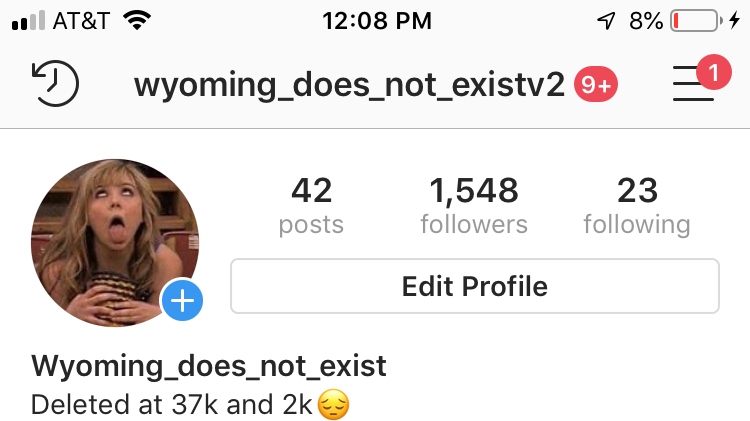The image size is (750, 421).
Task: Open the profile picture
Action: tap(113, 240)
